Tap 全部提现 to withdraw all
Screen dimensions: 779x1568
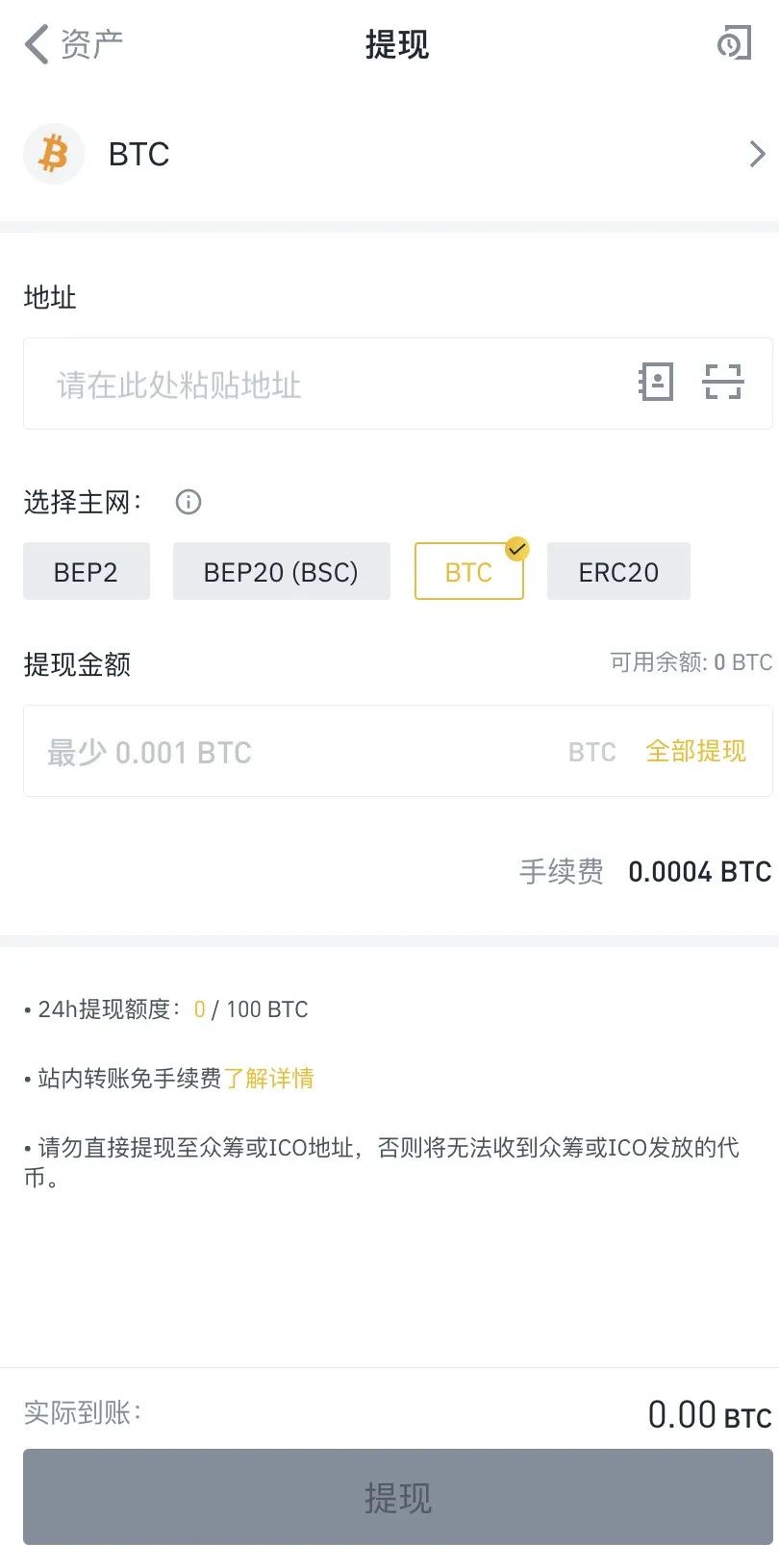pyautogui.click(x=696, y=752)
